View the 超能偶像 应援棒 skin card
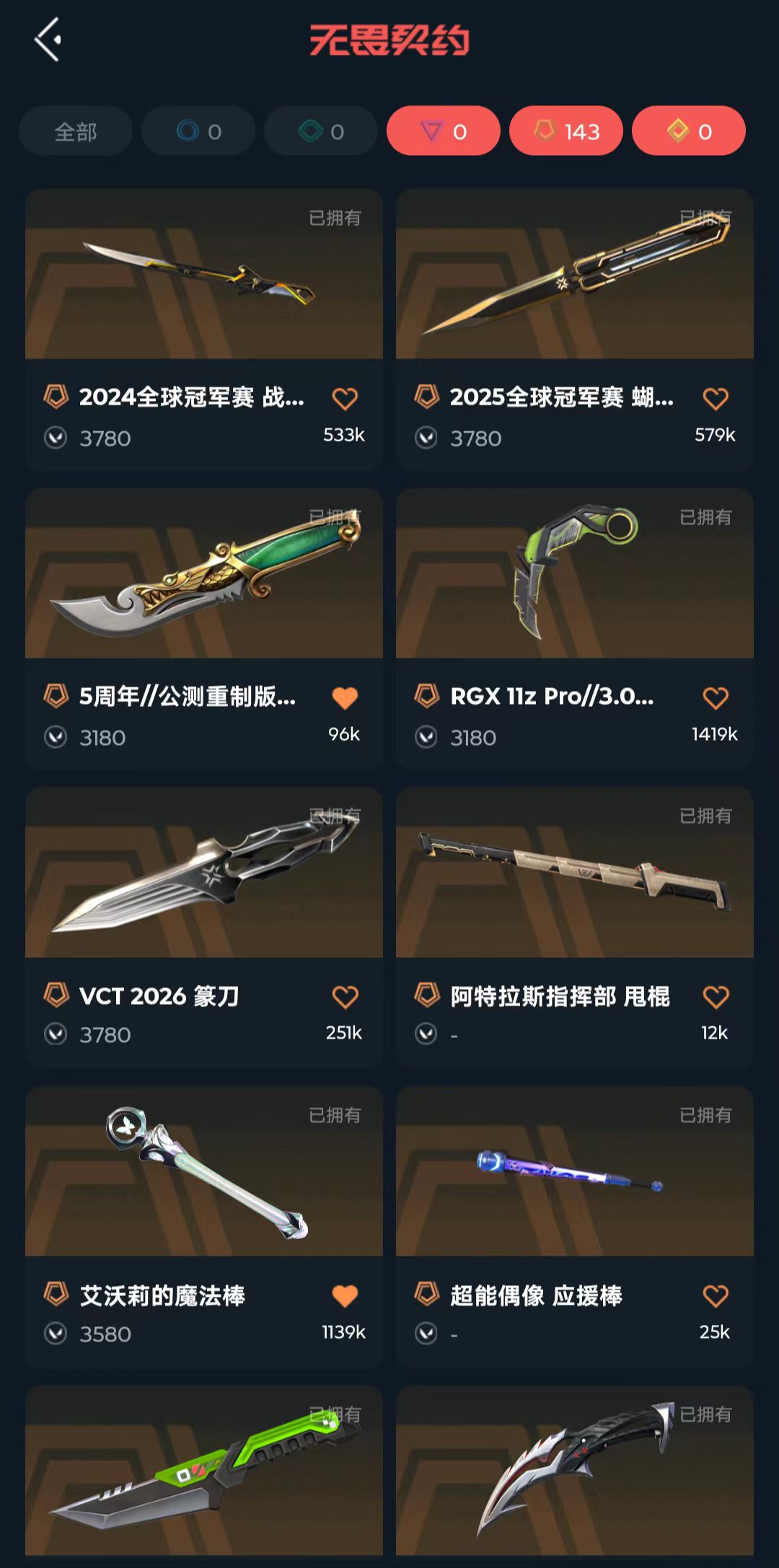Screen dimensions: 779x1568 575,1172
